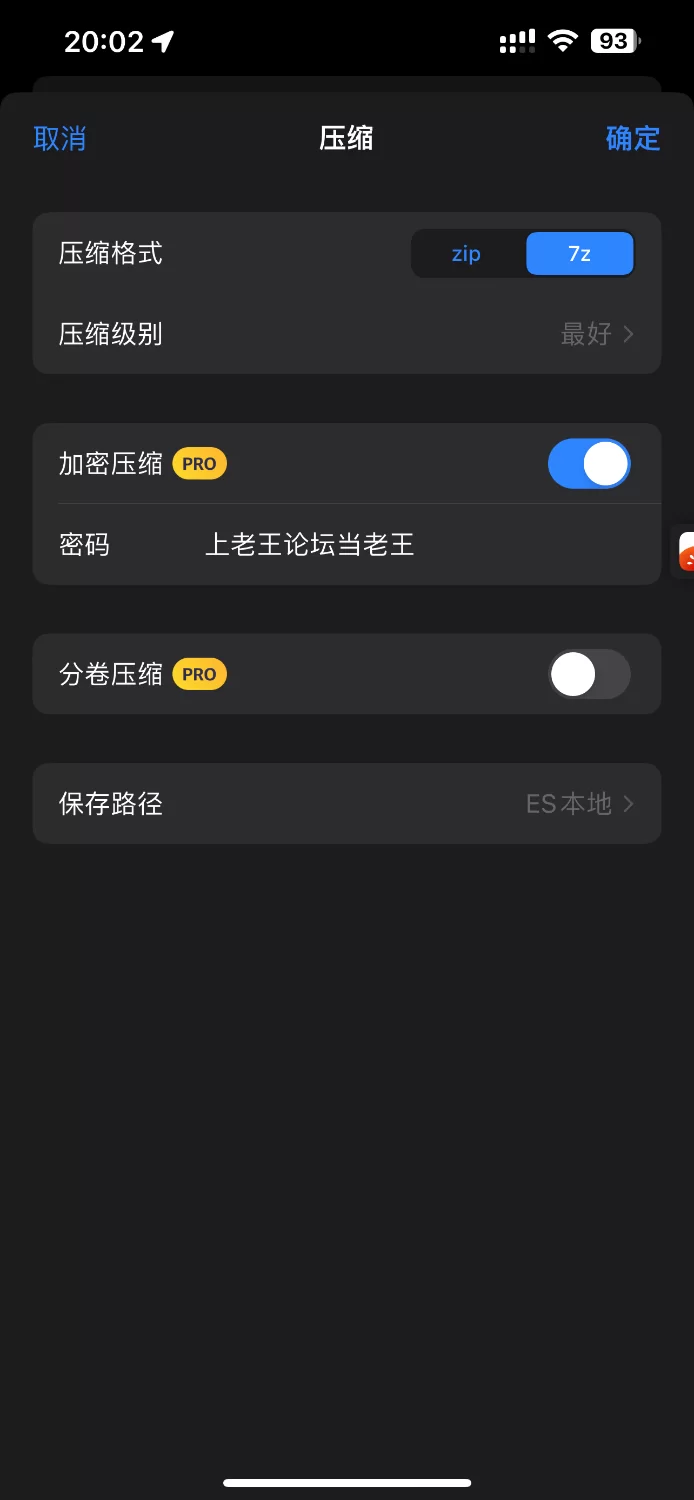Edit the 密码 password field
The height and width of the screenshot is (1500, 694).
coord(400,545)
